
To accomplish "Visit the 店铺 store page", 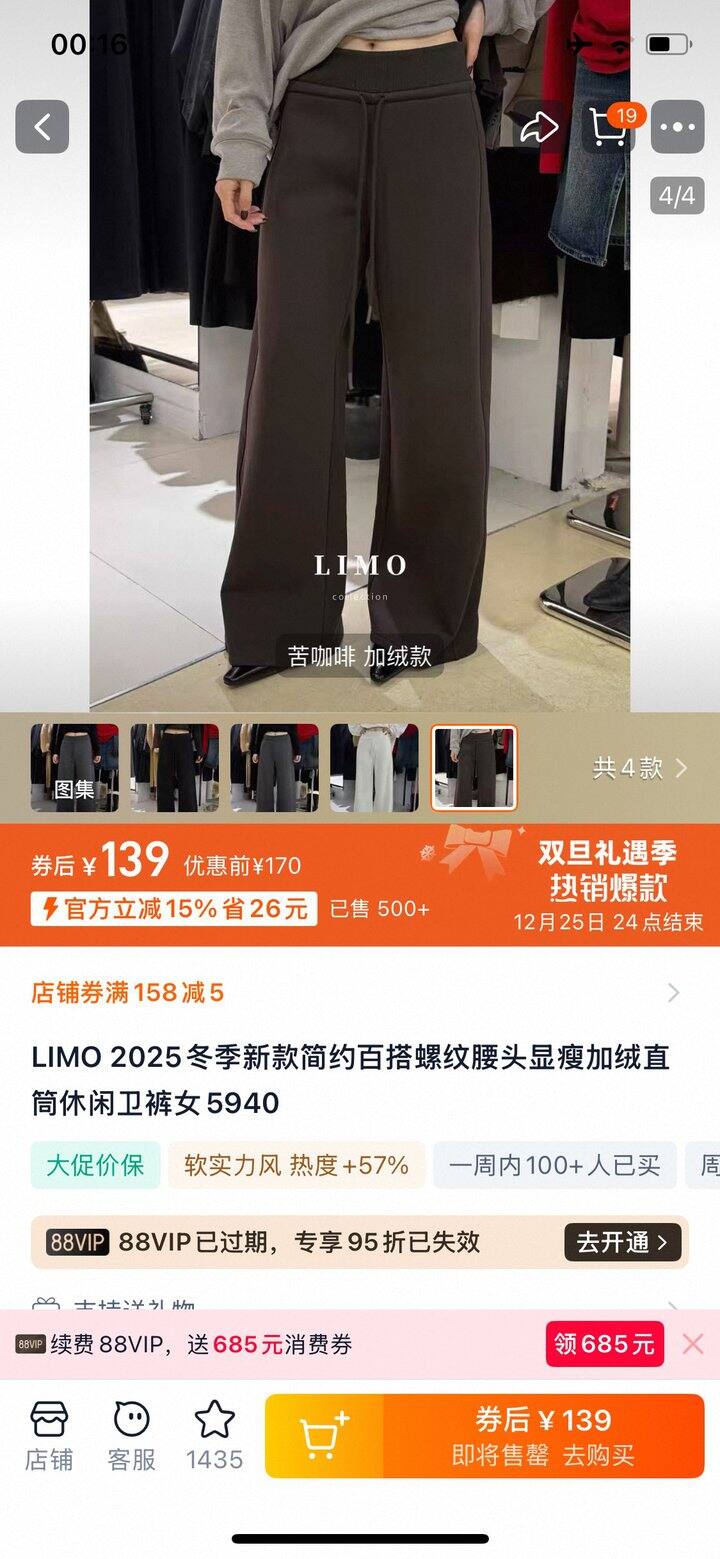I will tap(49, 1435).
